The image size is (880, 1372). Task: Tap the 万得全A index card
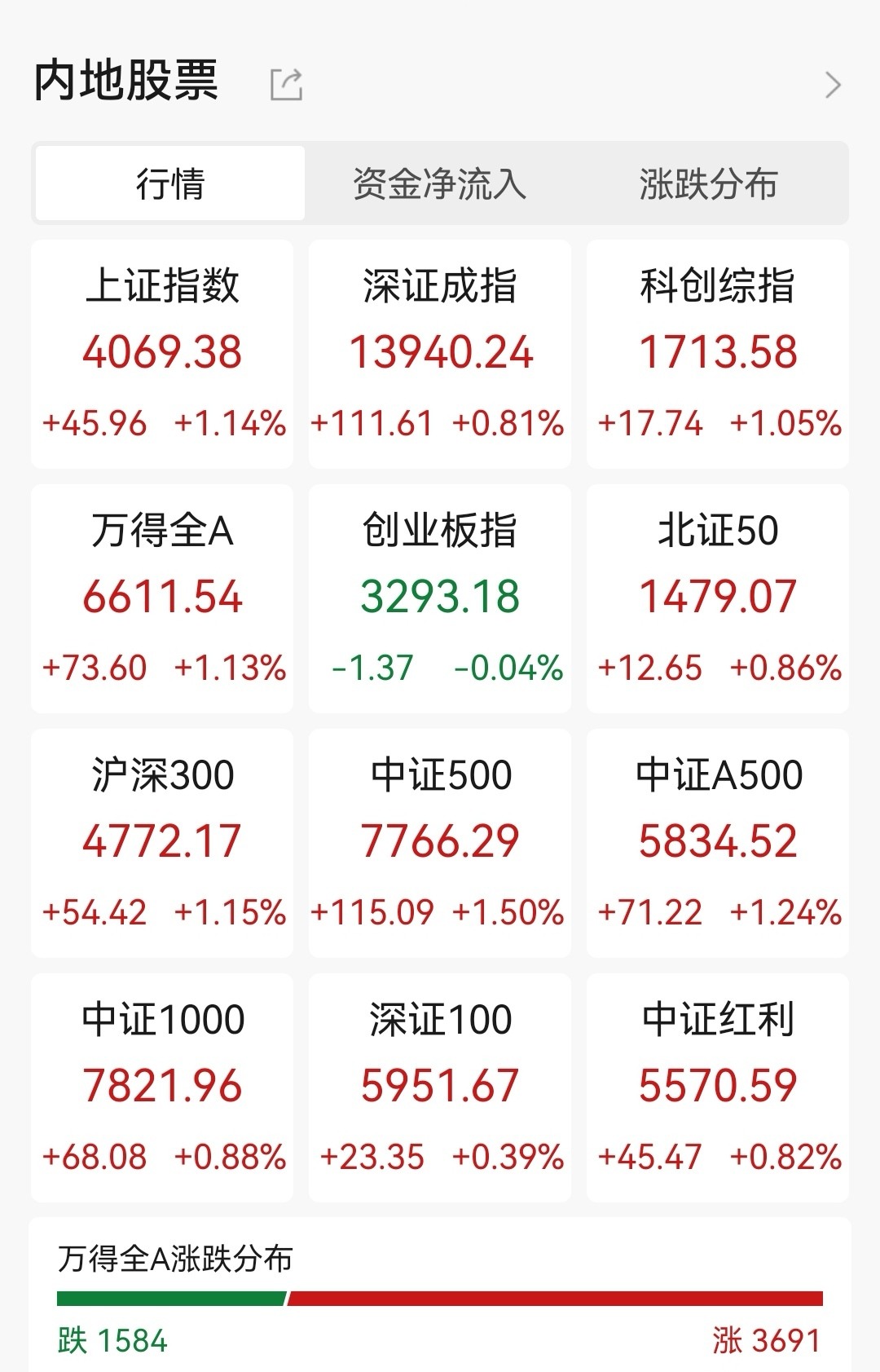click(x=163, y=598)
